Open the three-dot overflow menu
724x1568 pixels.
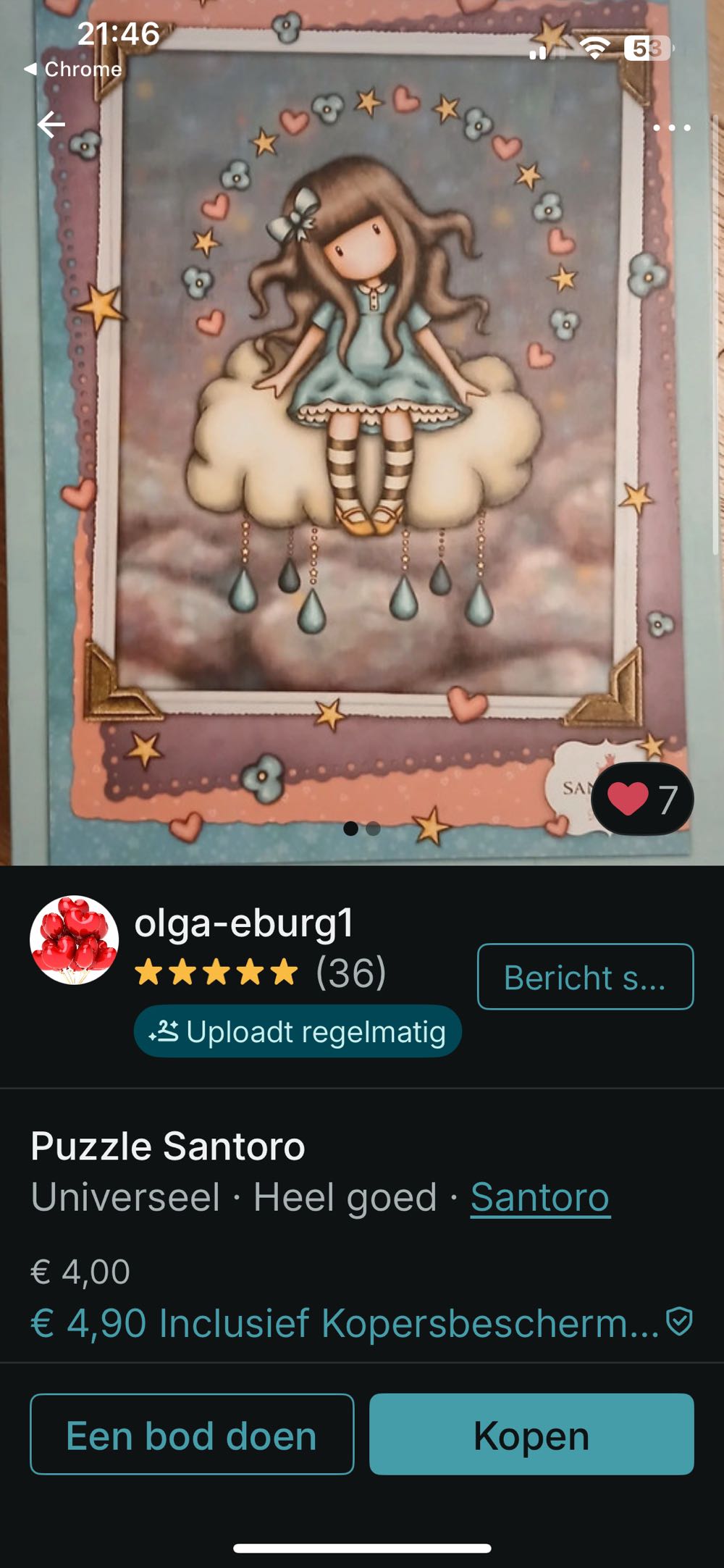click(x=671, y=127)
